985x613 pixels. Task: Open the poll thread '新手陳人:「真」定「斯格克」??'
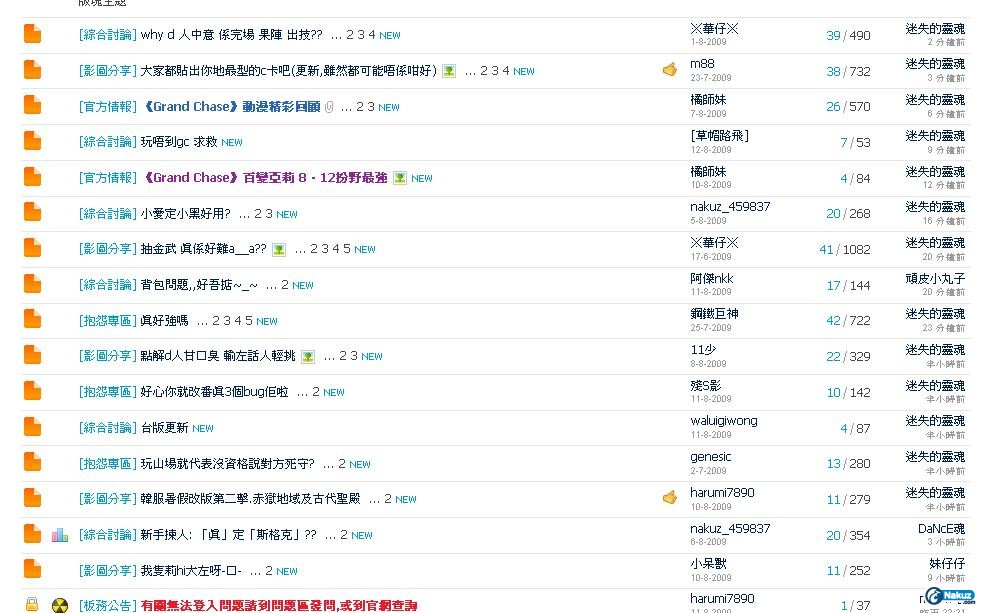[x=228, y=535]
